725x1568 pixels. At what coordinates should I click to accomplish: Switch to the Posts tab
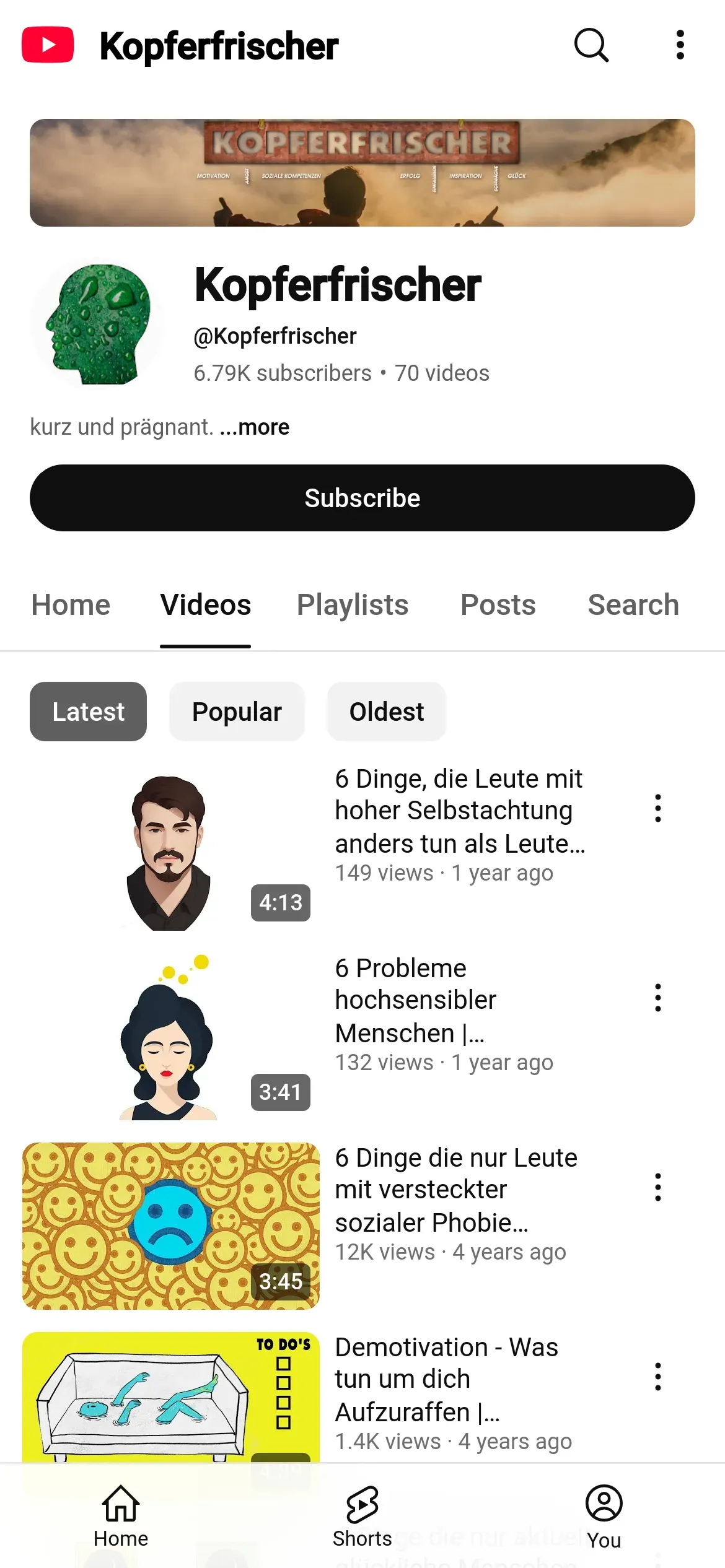click(x=498, y=605)
